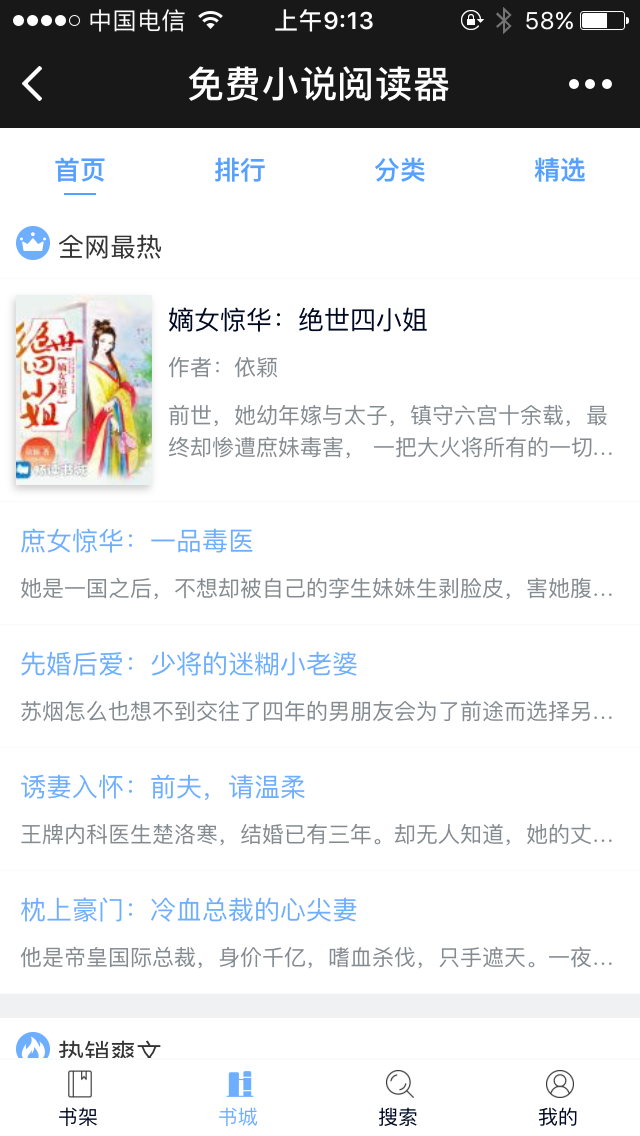This screenshot has height=1136, width=640.
Task: View 枕上豪门：冷血总裁的心尖妻
Action: click(189, 910)
